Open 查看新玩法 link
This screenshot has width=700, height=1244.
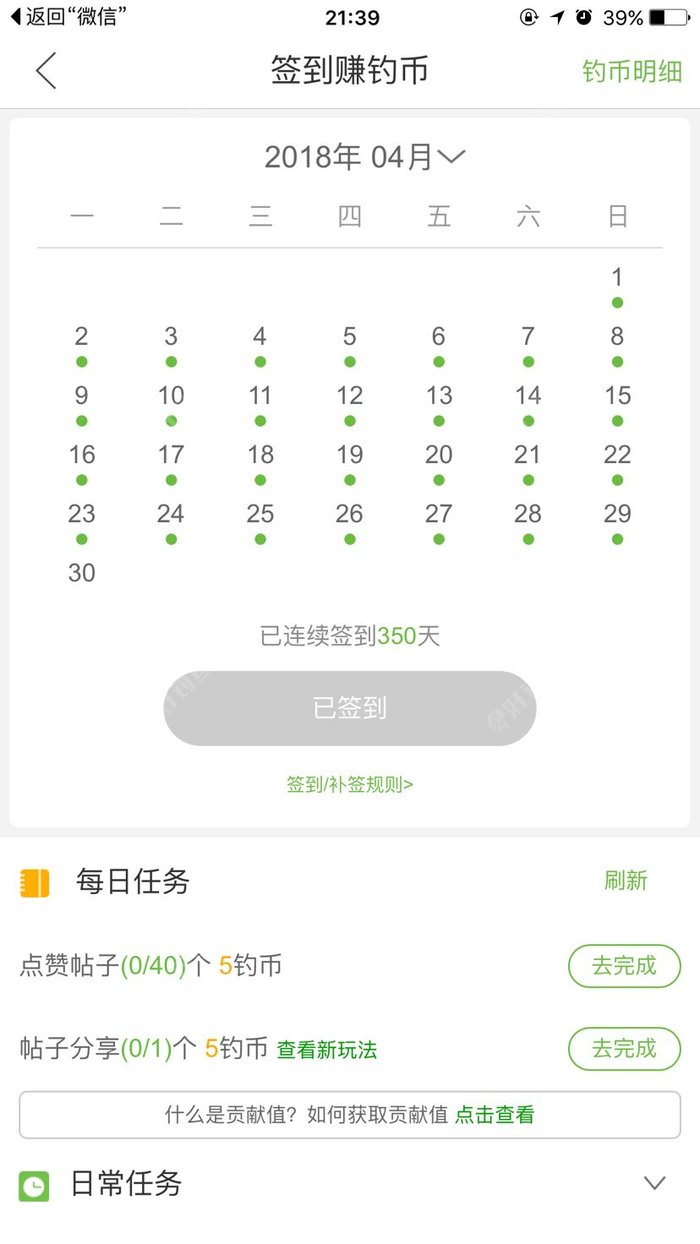coord(327,1050)
